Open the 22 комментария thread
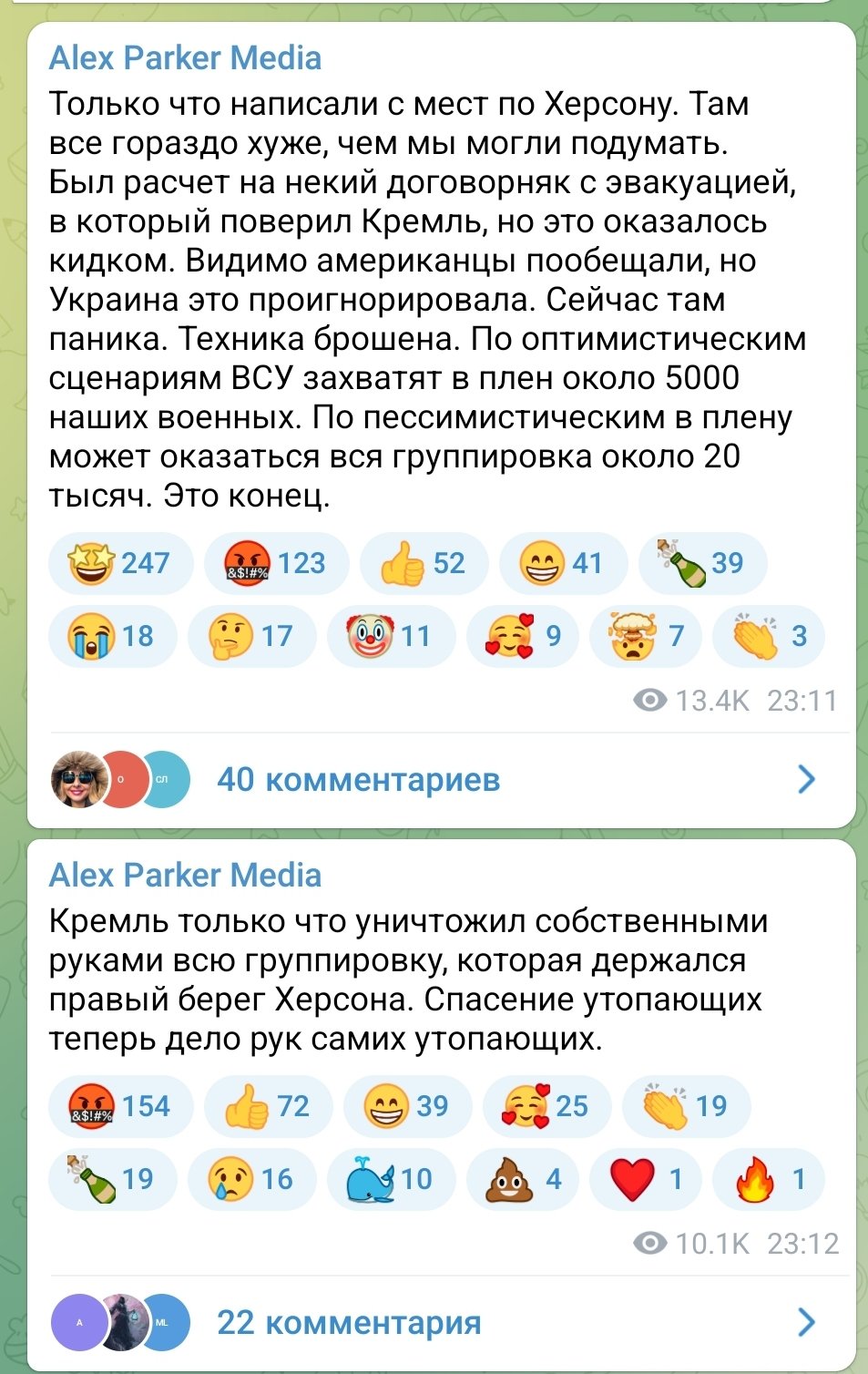 (349, 1323)
